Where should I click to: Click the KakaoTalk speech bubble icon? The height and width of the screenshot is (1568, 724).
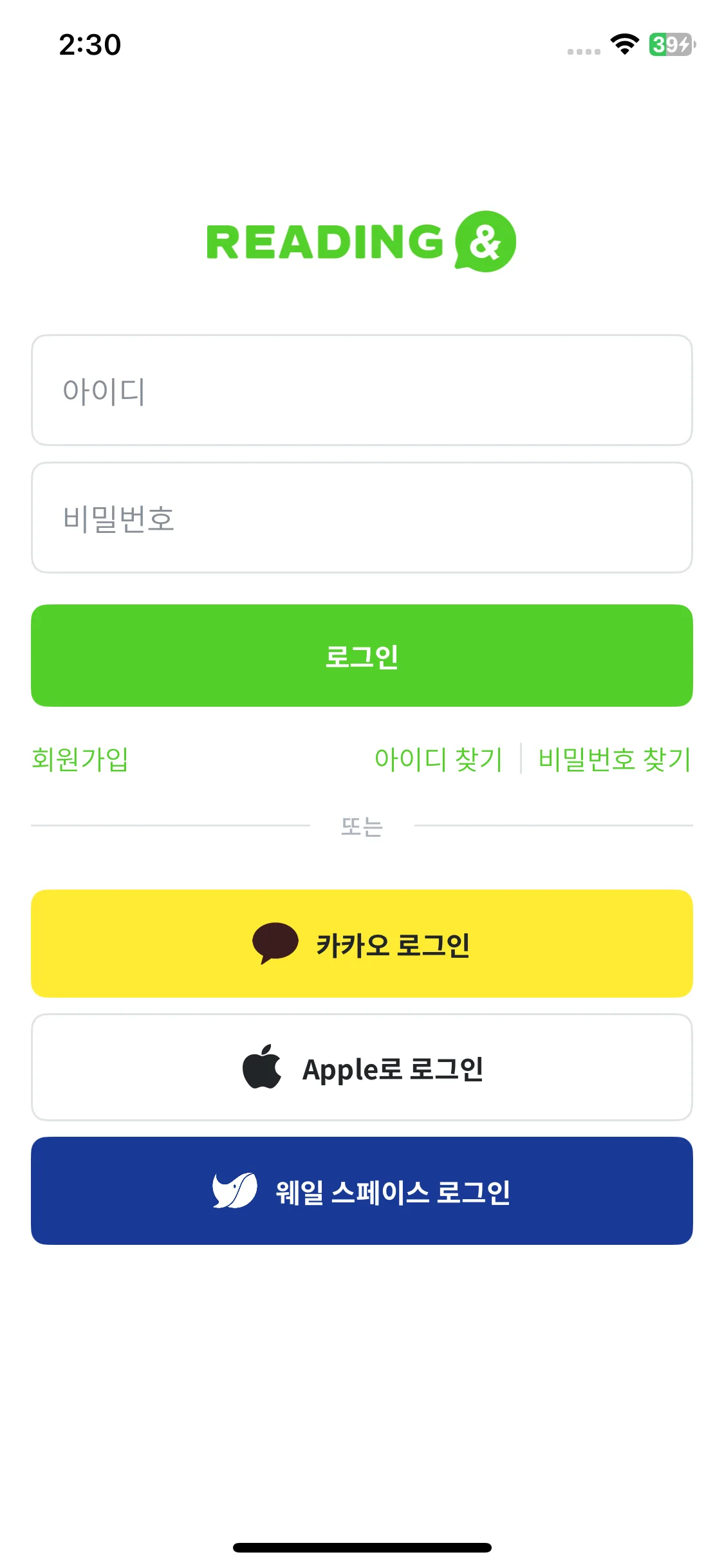pyautogui.click(x=276, y=943)
